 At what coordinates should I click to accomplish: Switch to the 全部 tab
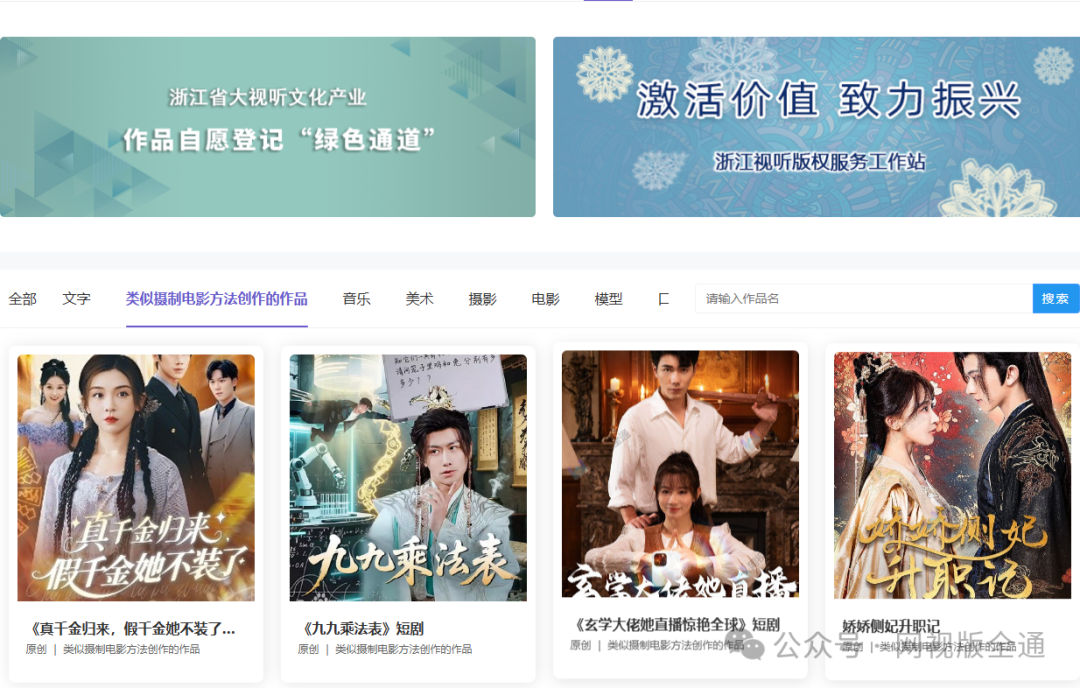[22, 299]
